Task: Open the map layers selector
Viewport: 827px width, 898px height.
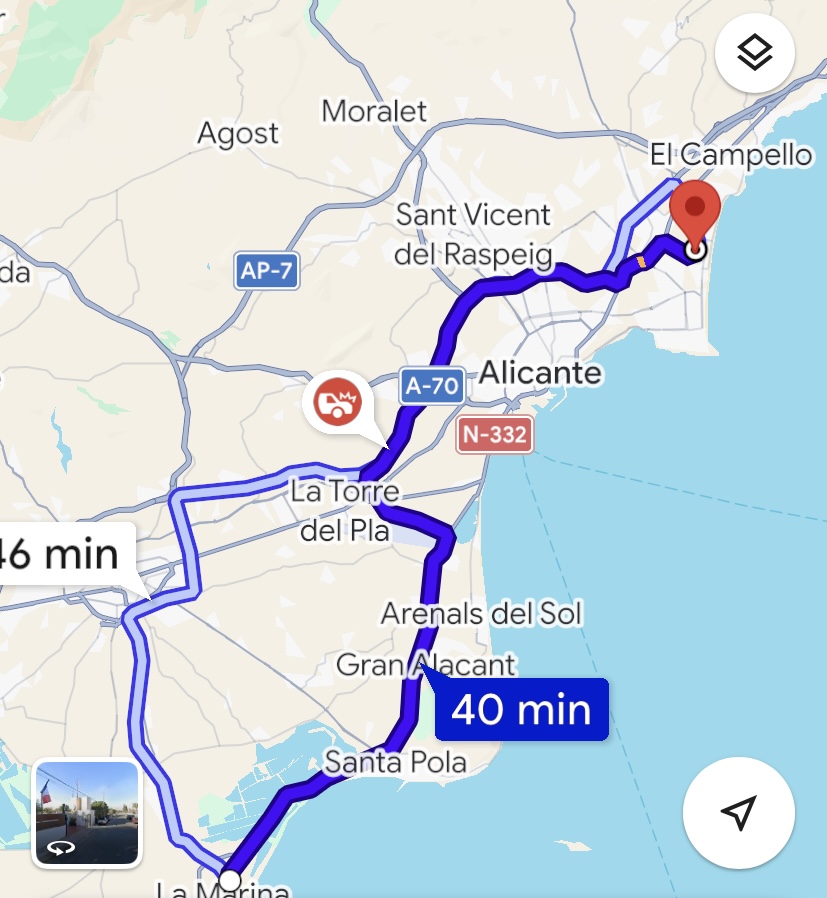Action: pos(755,53)
